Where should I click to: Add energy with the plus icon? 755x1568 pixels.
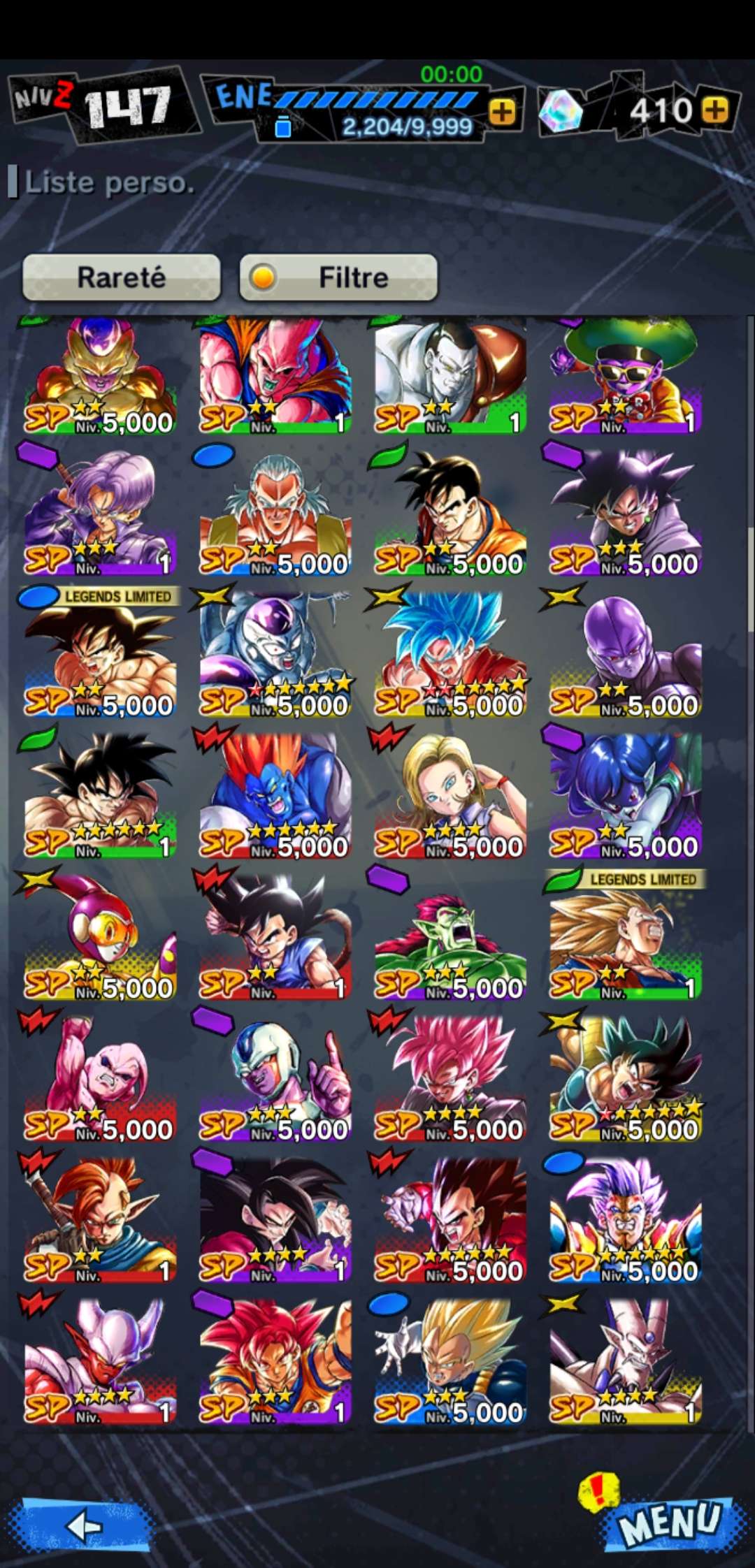coord(502,112)
